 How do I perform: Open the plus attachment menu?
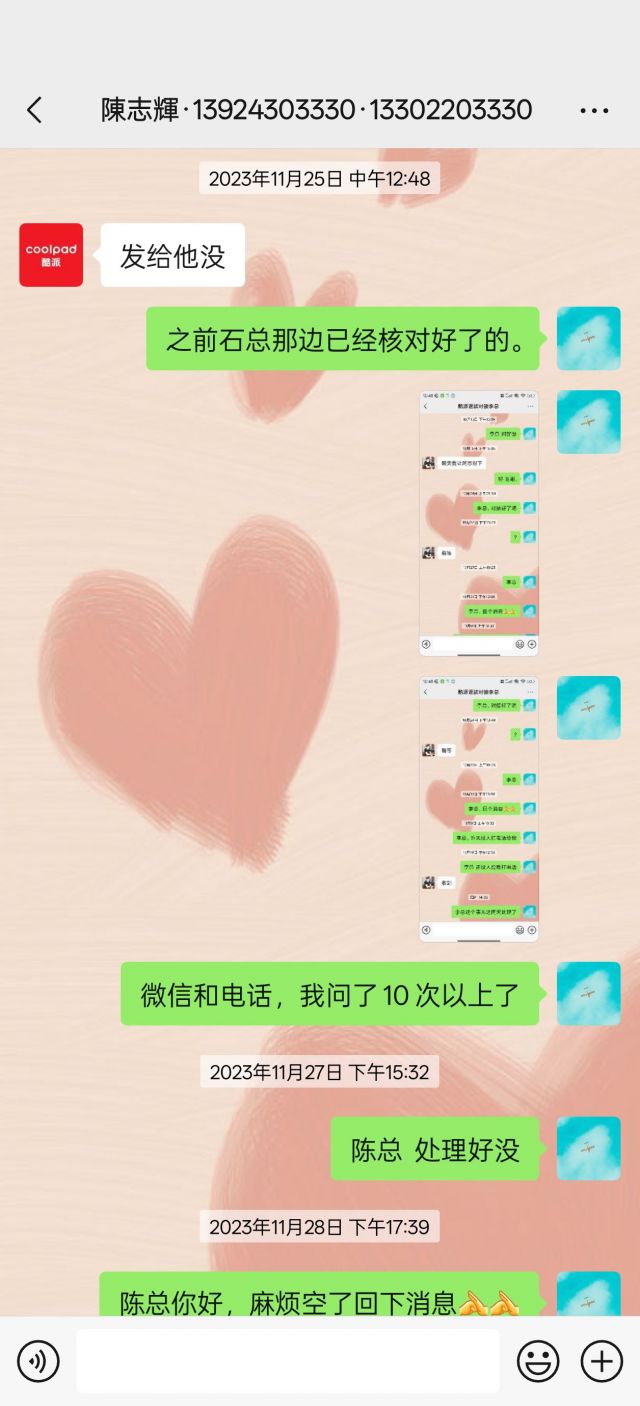pos(601,1361)
